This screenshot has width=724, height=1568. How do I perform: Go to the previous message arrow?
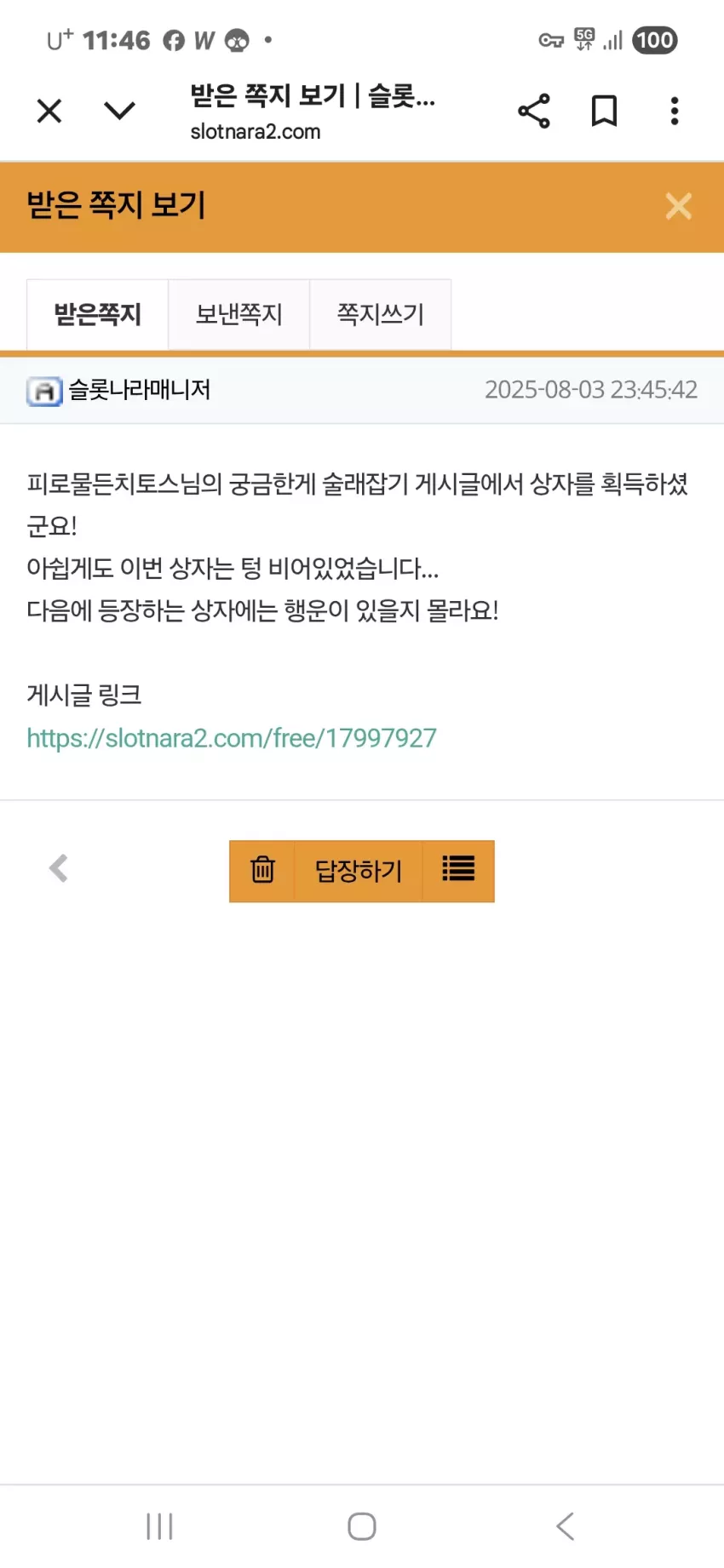[x=58, y=868]
